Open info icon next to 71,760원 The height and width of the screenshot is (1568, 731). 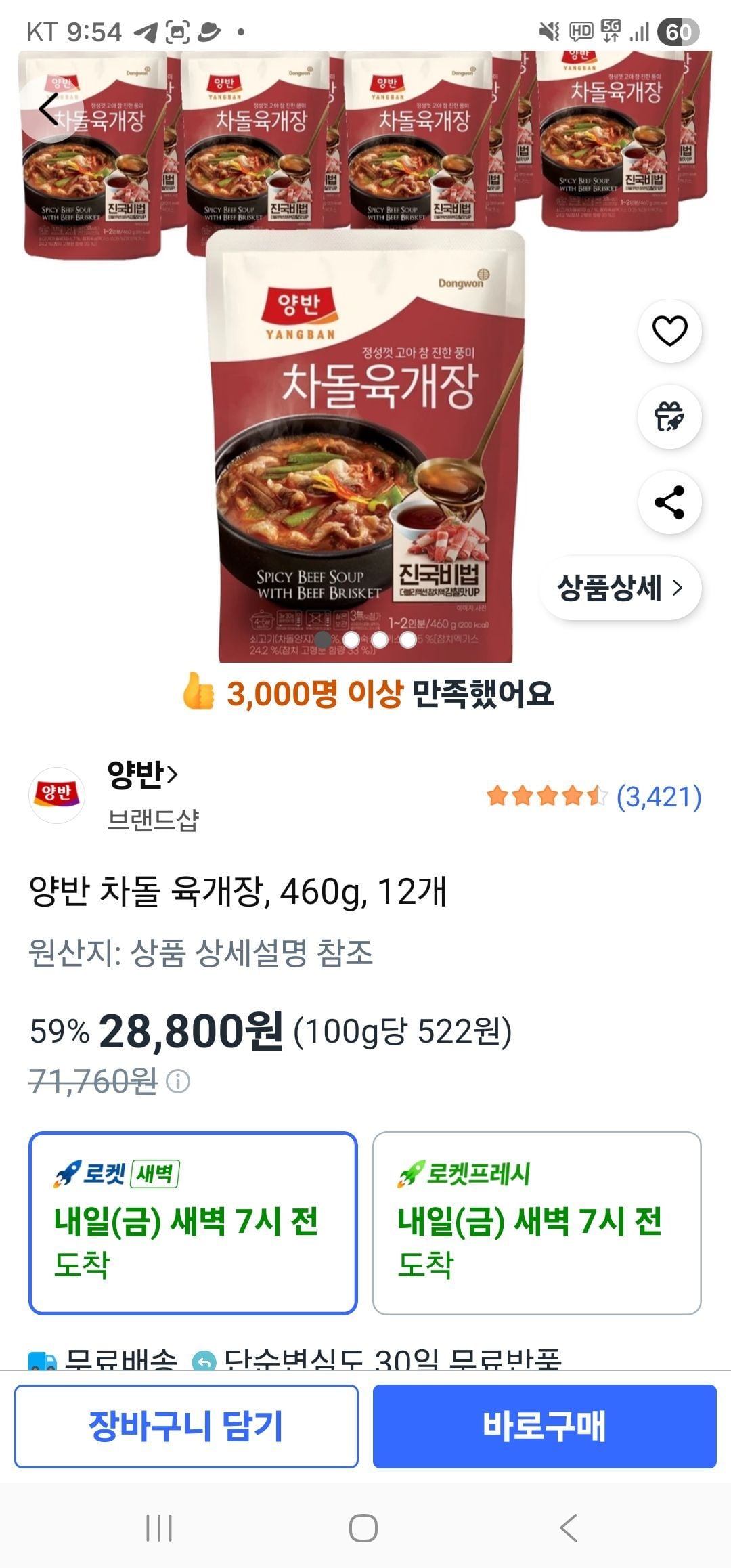point(178,1081)
